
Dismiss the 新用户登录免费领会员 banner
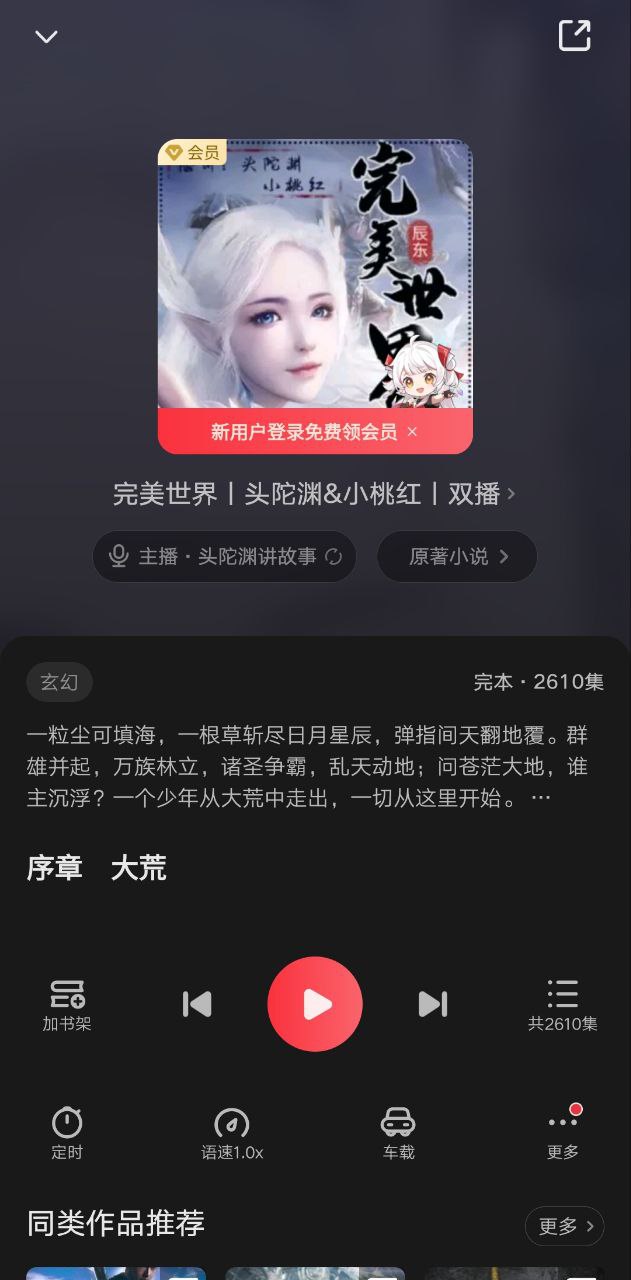click(x=412, y=432)
